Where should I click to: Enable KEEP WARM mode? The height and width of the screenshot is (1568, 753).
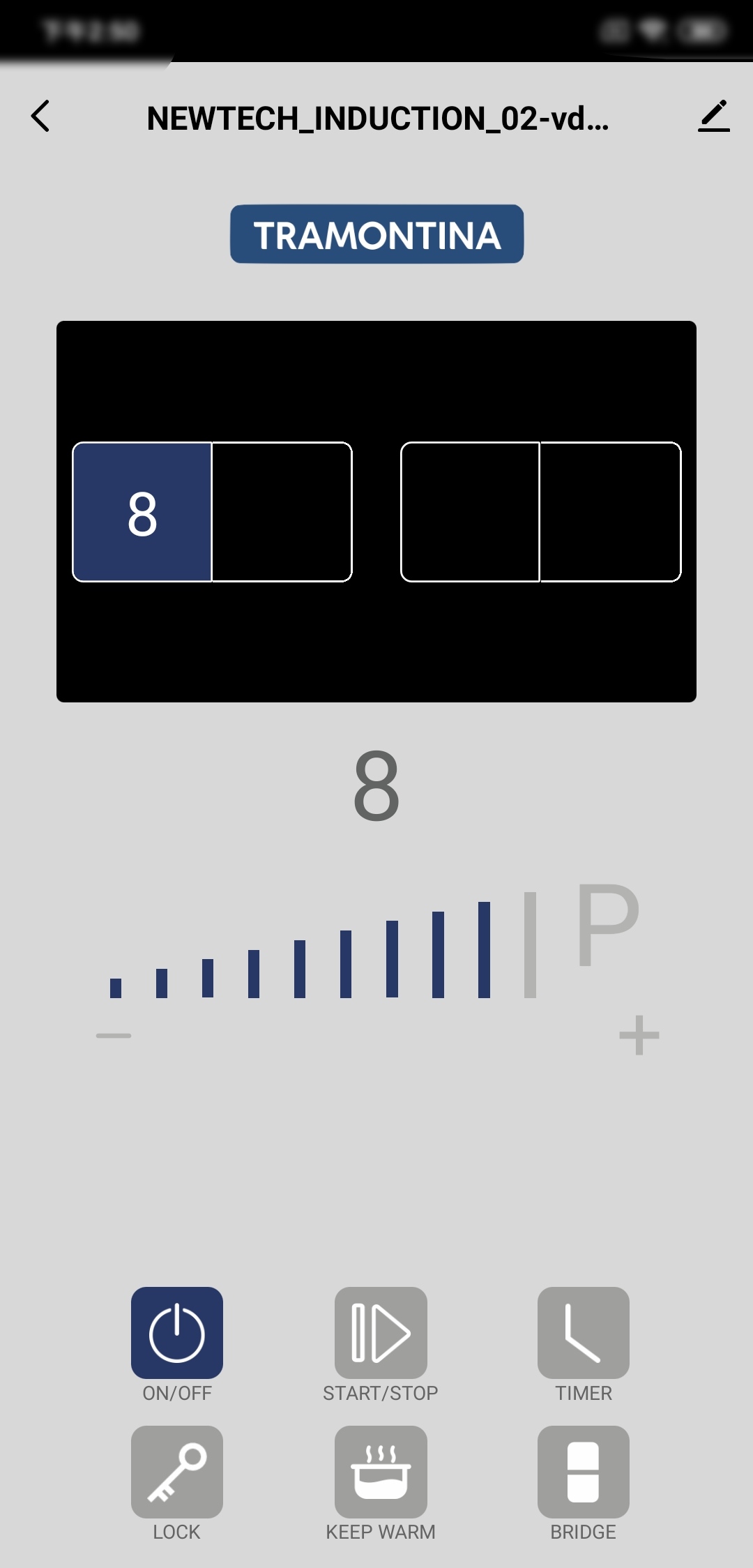(x=381, y=1472)
